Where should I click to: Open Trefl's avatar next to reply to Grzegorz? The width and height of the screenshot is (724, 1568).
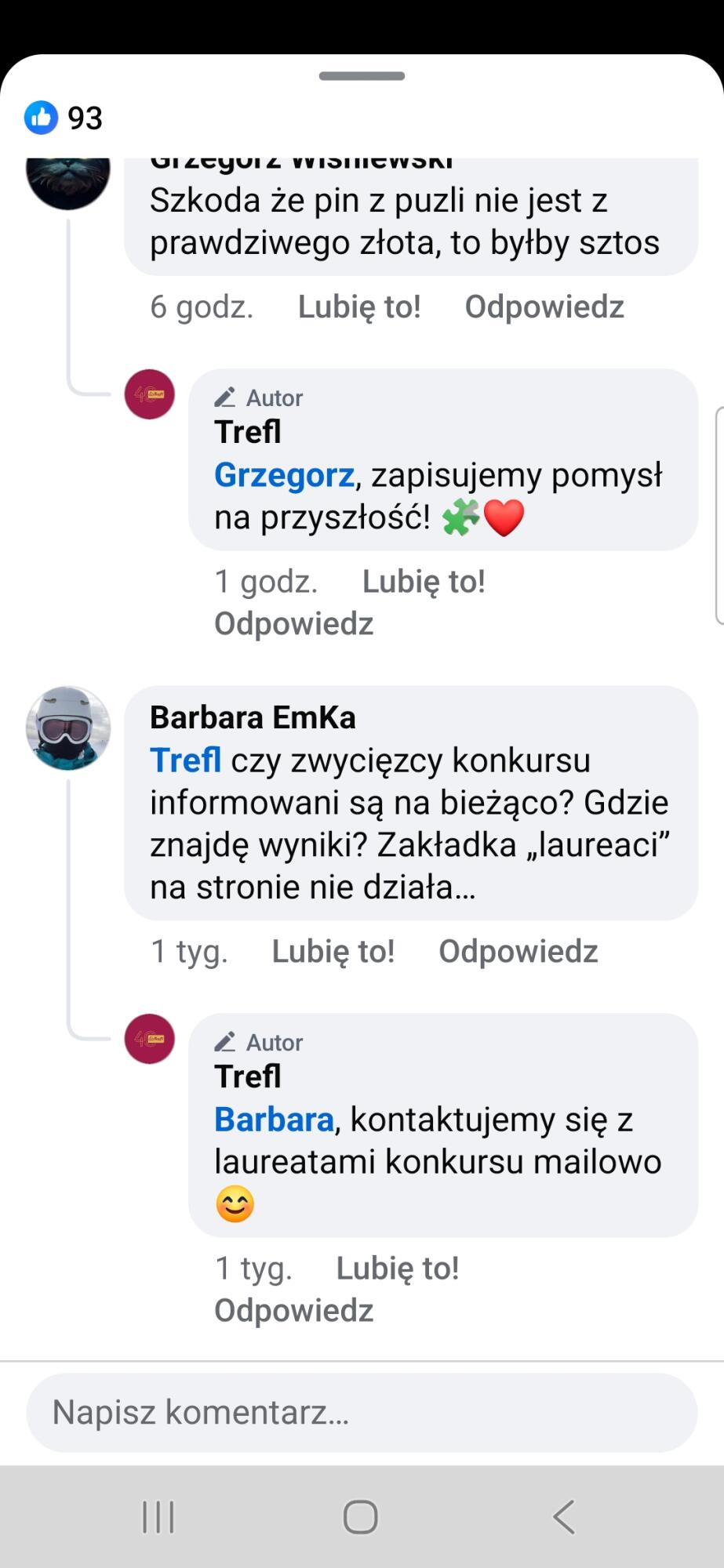point(149,394)
